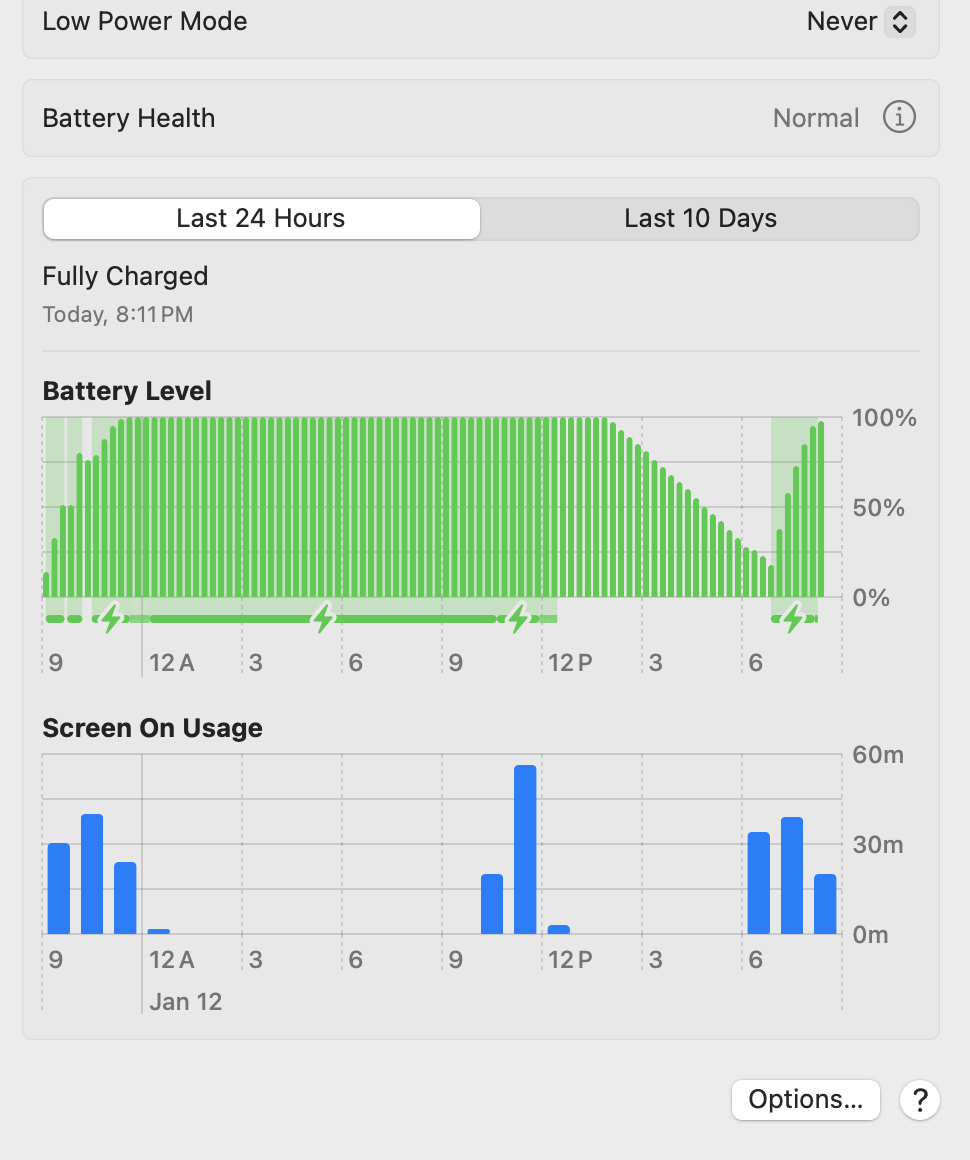
Task: Click the 60m axis label
Action: (876, 755)
